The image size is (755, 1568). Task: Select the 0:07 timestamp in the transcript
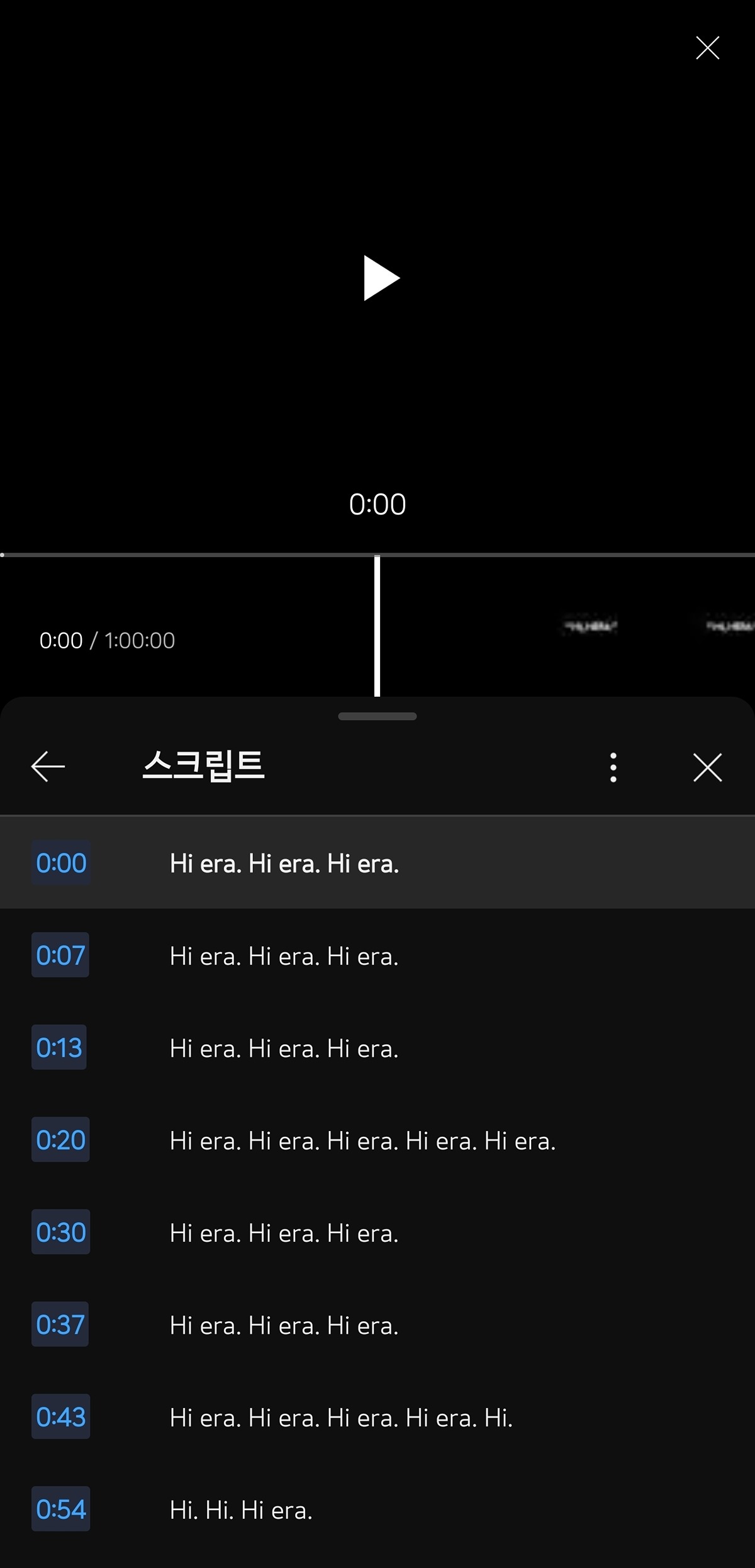(60, 956)
